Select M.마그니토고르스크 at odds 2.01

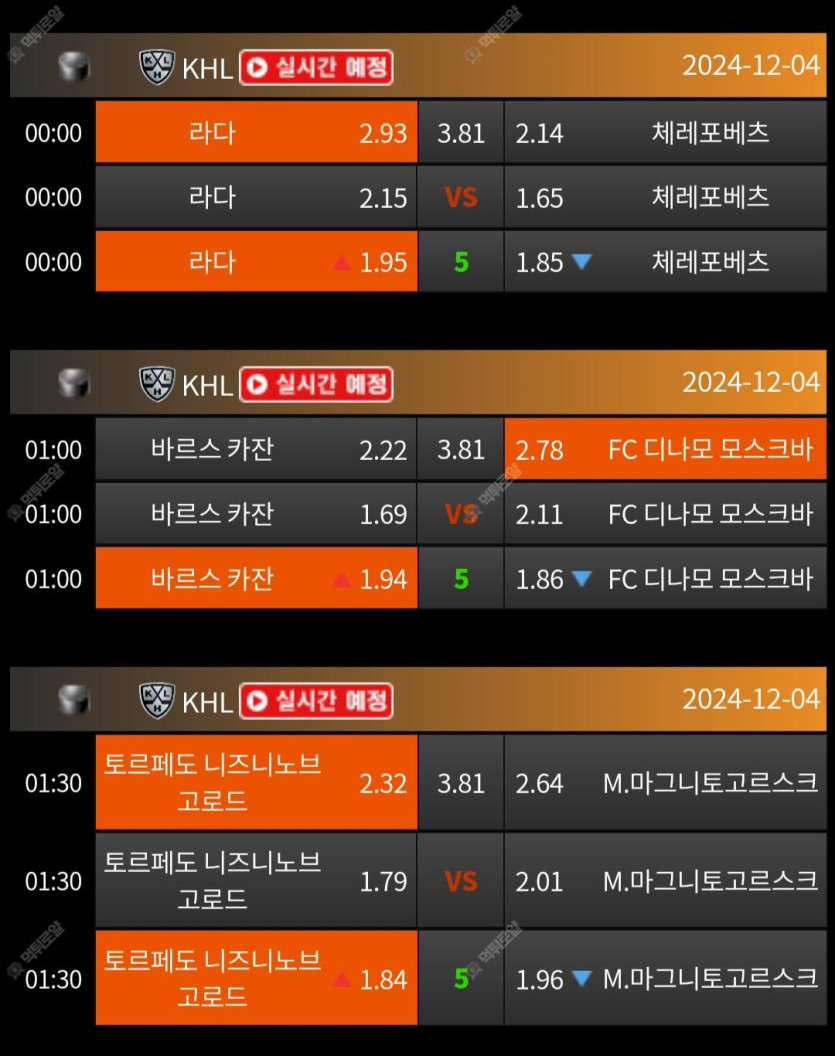(x=665, y=881)
